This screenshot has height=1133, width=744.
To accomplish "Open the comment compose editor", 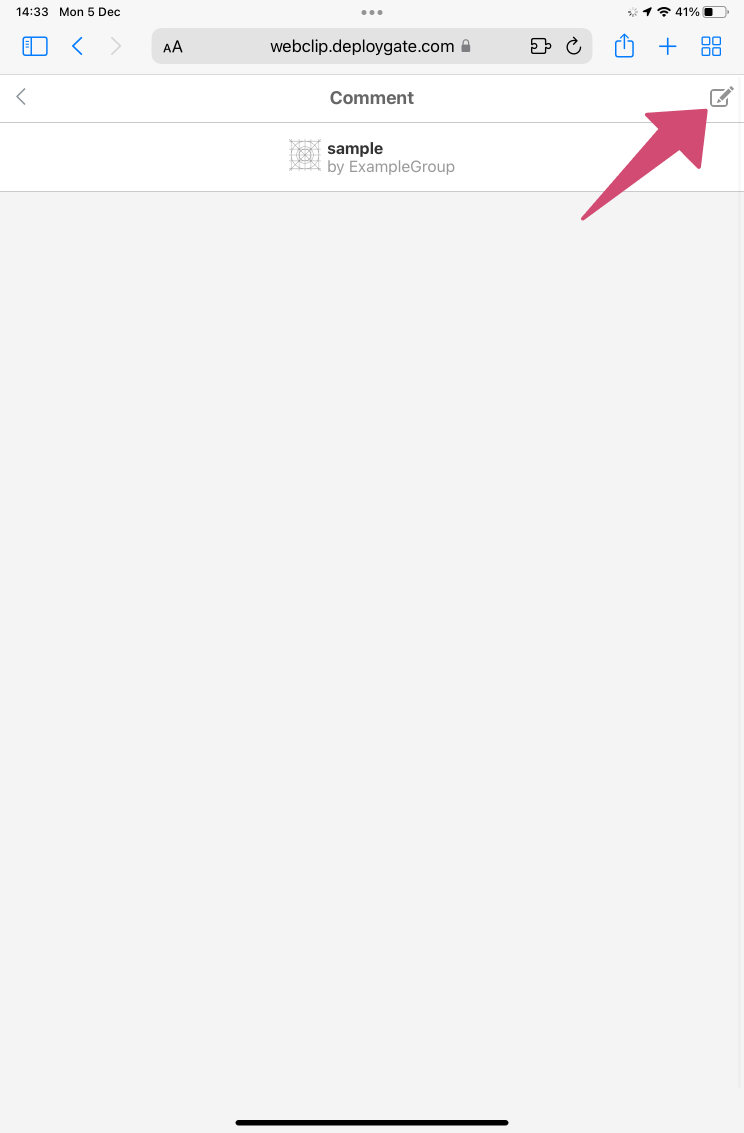I will pos(722,96).
